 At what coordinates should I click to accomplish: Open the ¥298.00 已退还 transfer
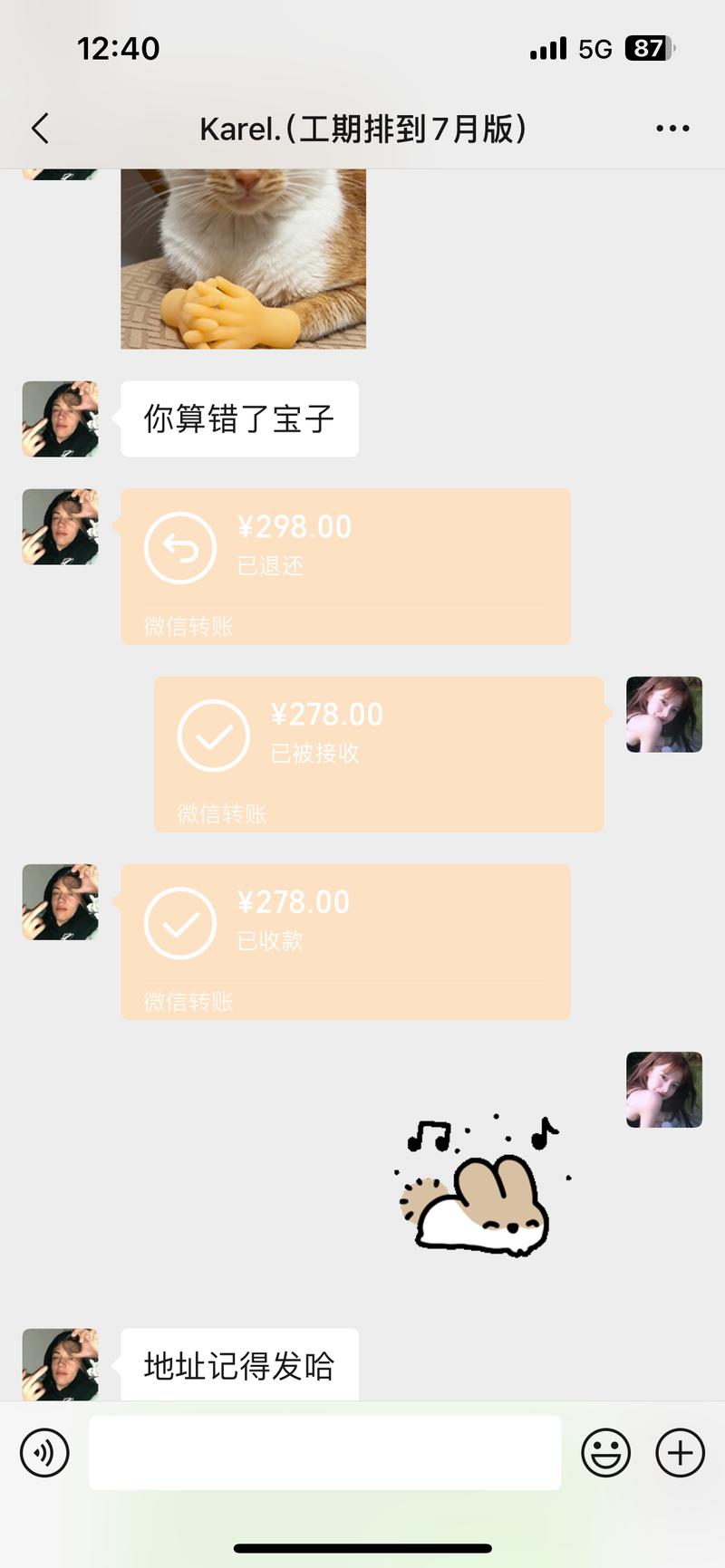pos(345,566)
